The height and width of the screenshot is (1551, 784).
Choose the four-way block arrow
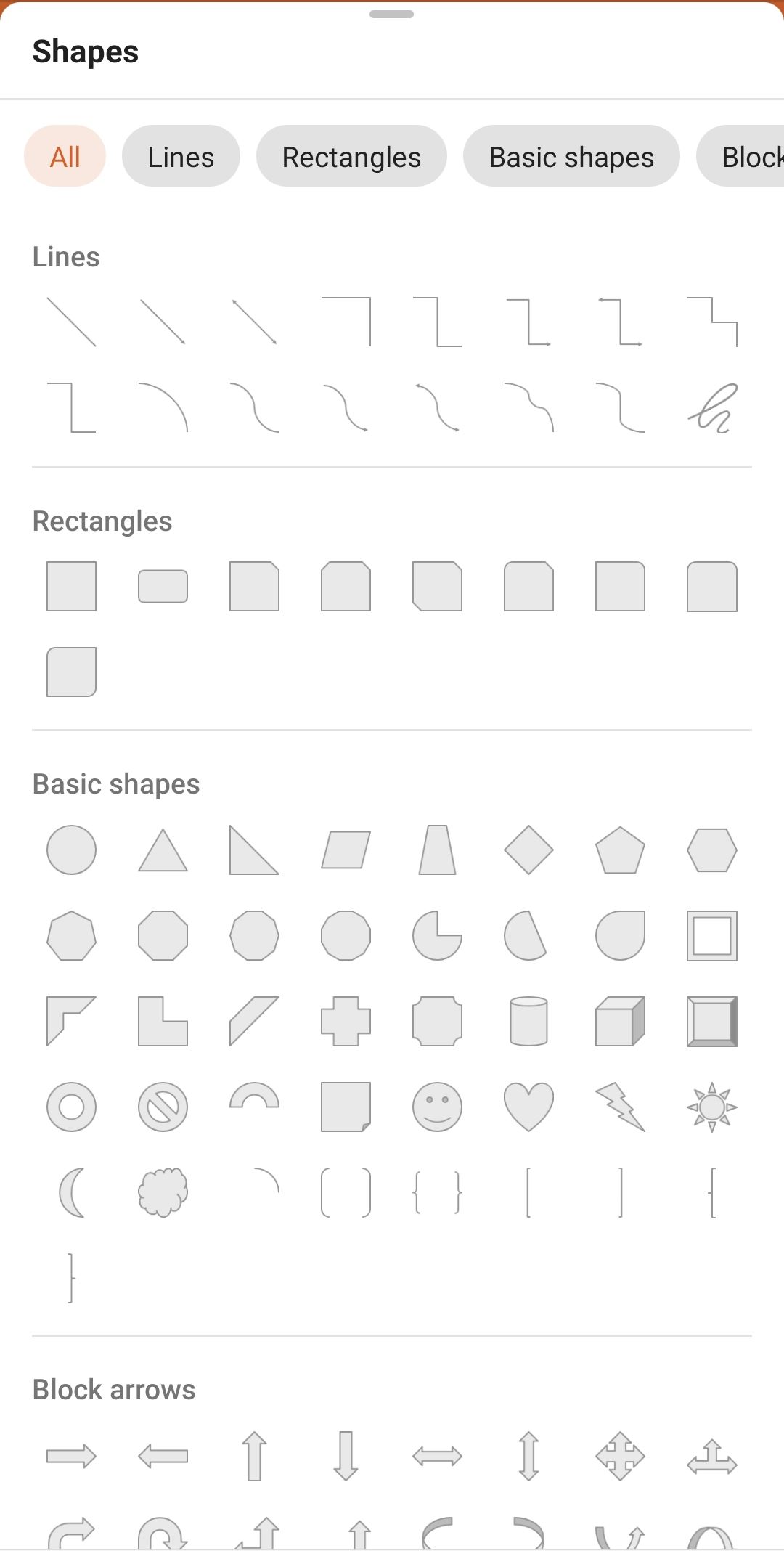[x=620, y=1456]
